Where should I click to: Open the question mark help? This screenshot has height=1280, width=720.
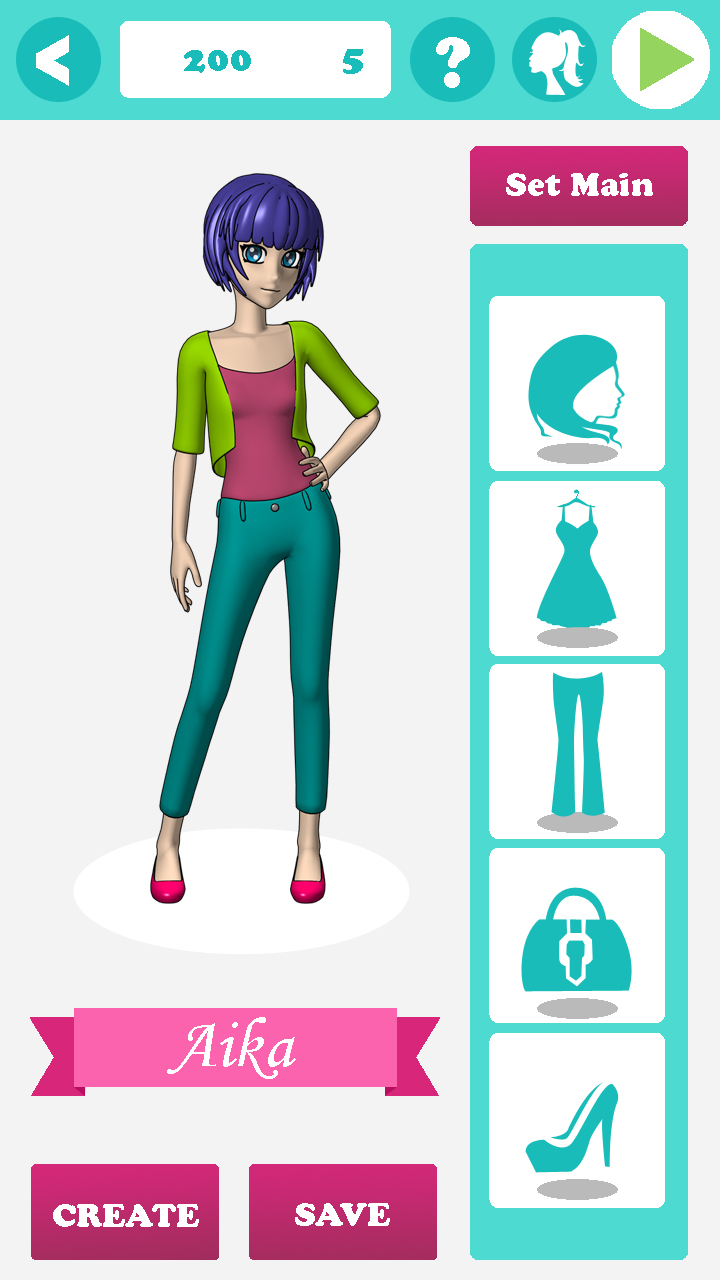(x=452, y=60)
